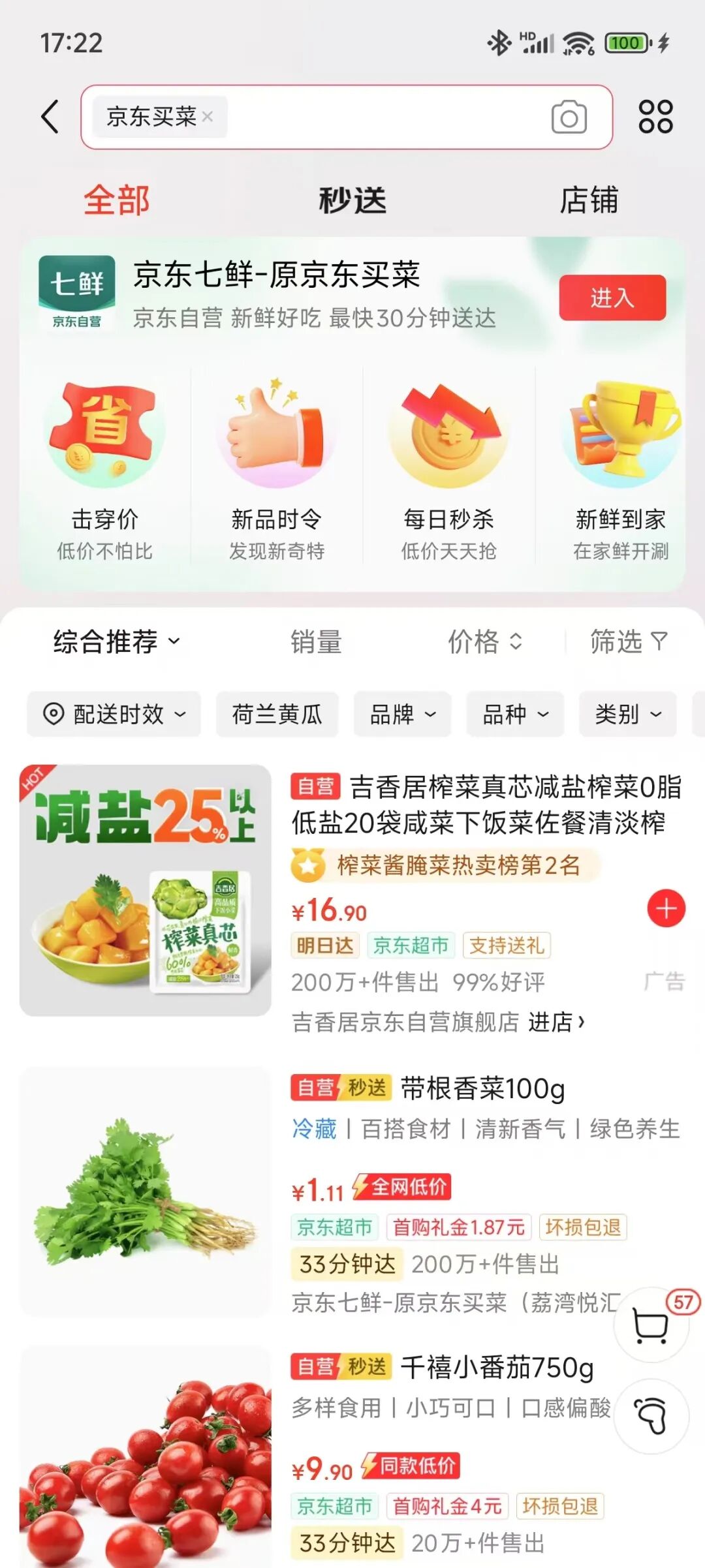Open camera image search

click(569, 117)
